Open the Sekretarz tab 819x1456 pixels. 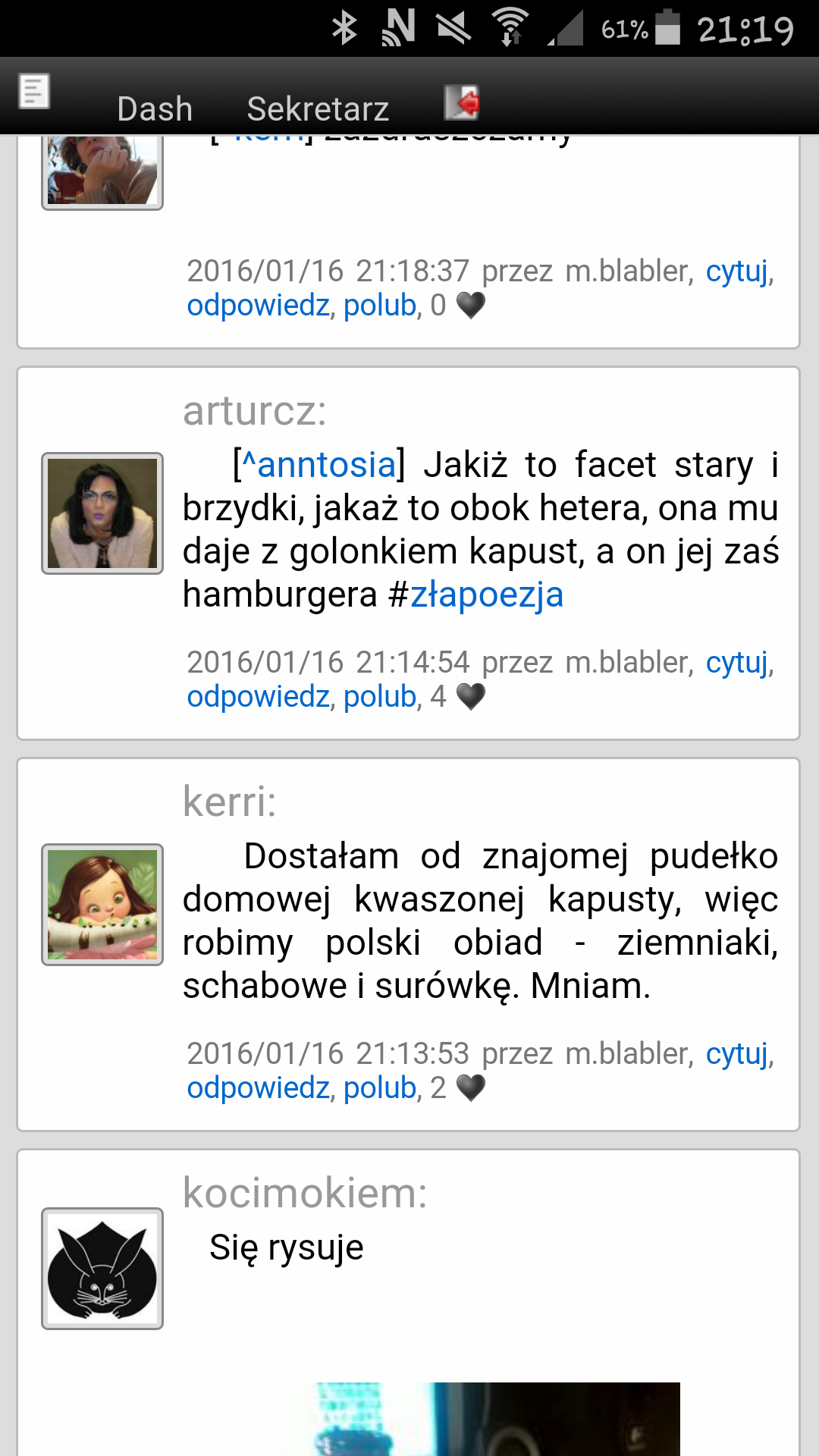(318, 108)
